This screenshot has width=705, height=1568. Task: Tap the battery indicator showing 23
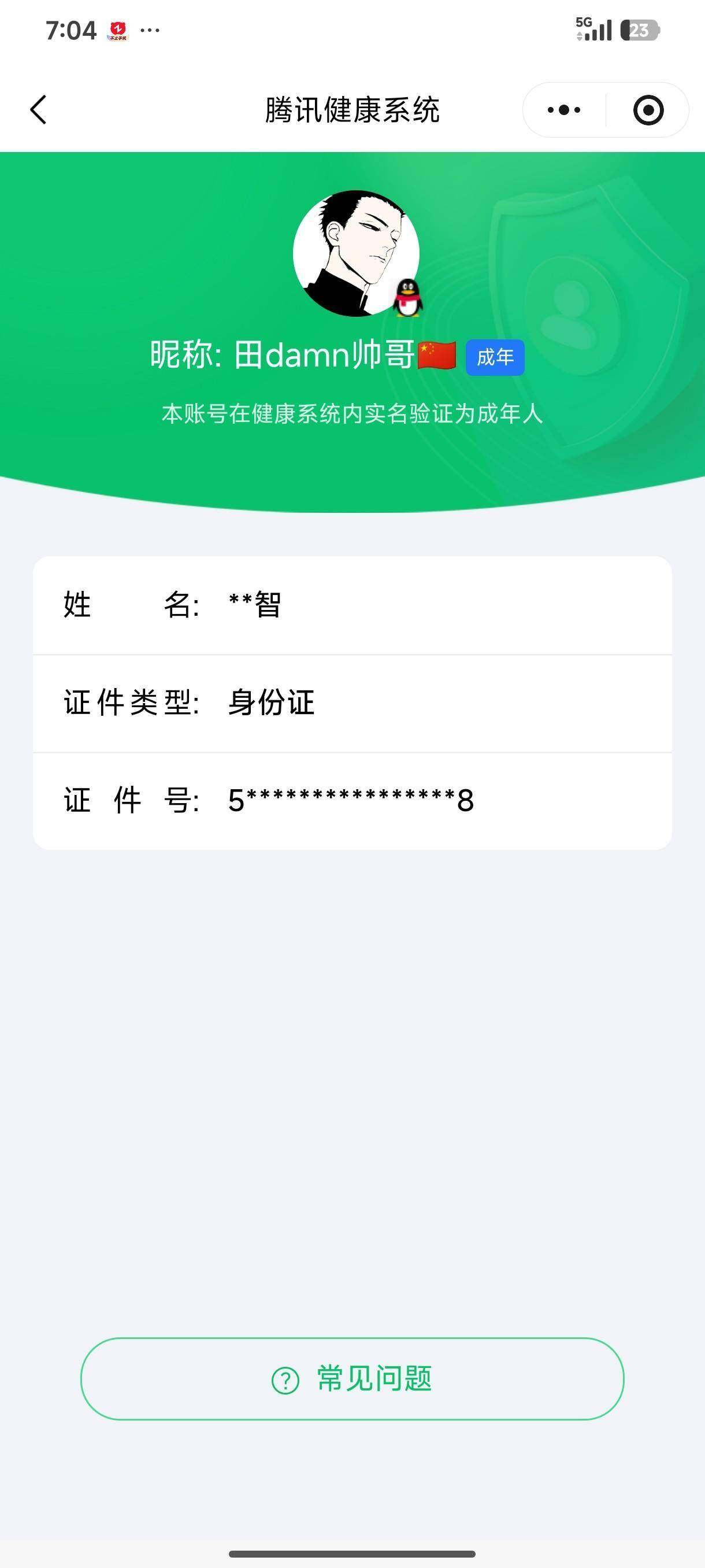coord(640,30)
